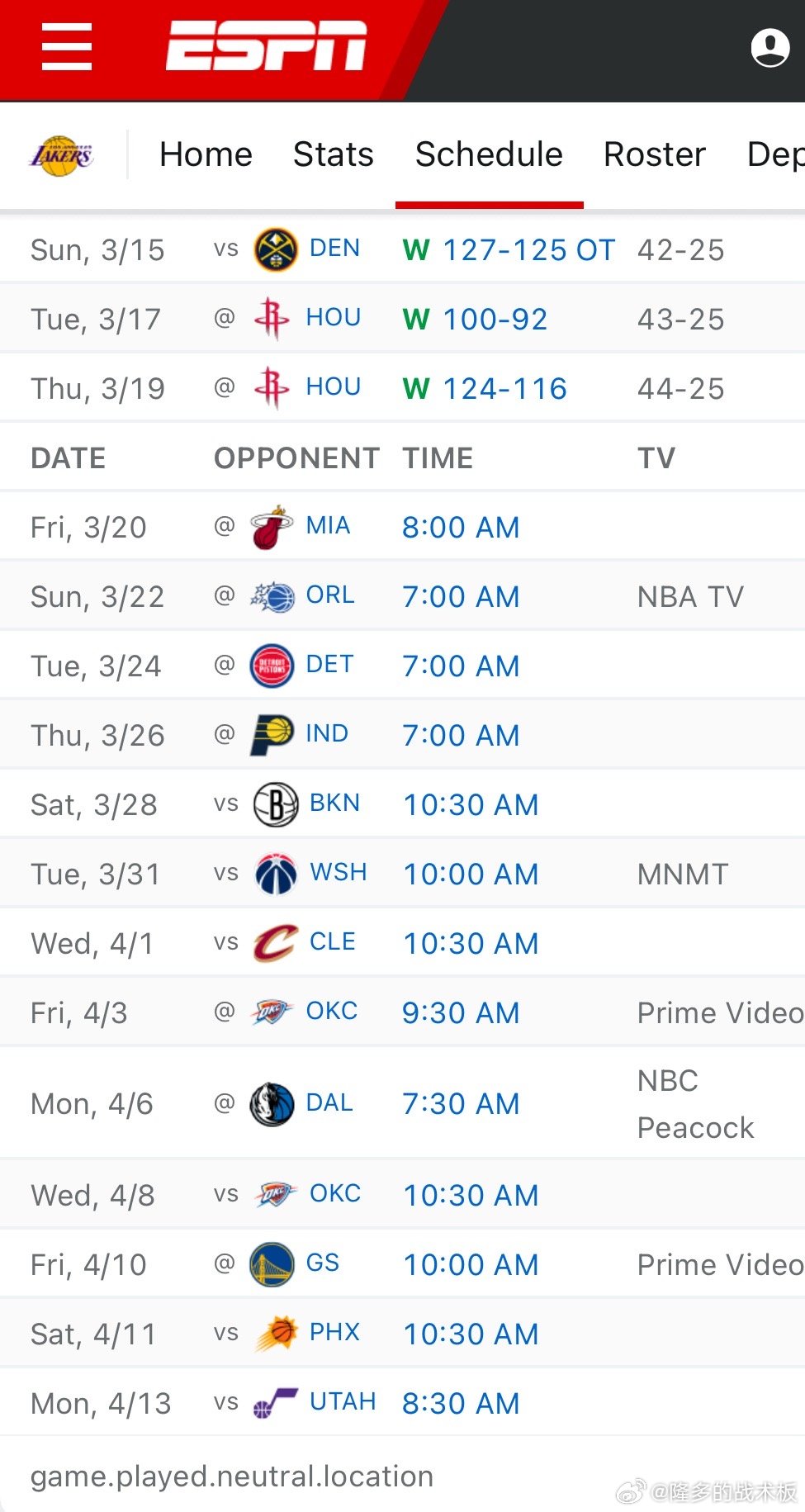This screenshot has height=1512, width=805.
Task: Open the MIA team page
Action: click(328, 526)
